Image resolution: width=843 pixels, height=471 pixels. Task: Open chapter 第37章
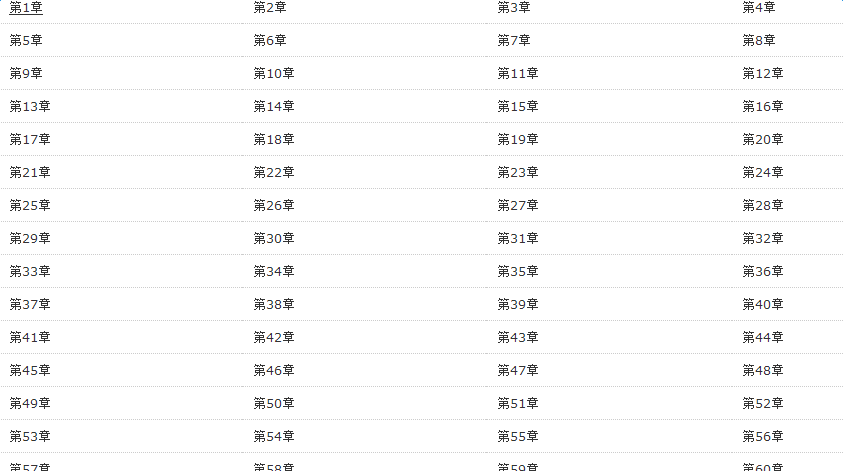click(30, 304)
